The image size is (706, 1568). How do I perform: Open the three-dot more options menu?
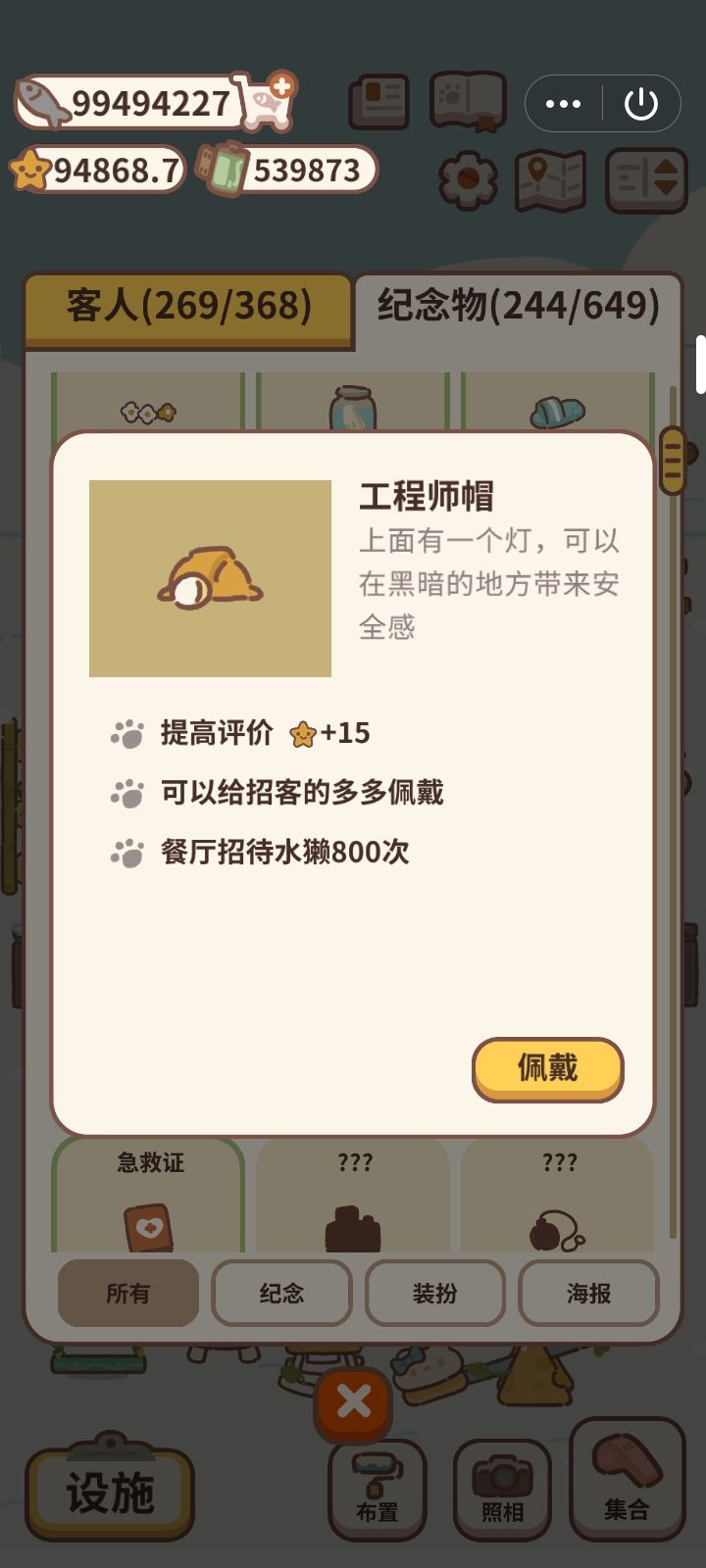pos(562,102)
